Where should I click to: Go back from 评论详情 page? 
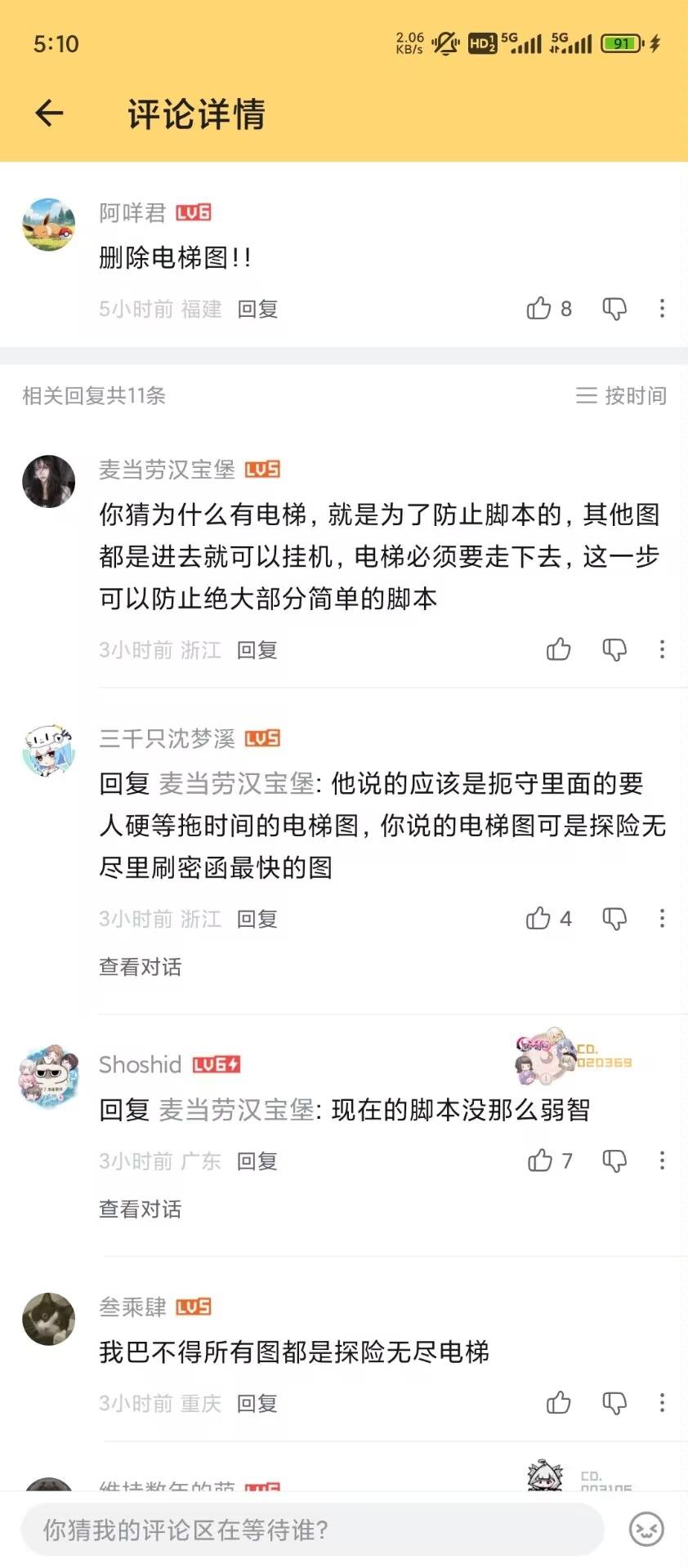coord(50,113)
